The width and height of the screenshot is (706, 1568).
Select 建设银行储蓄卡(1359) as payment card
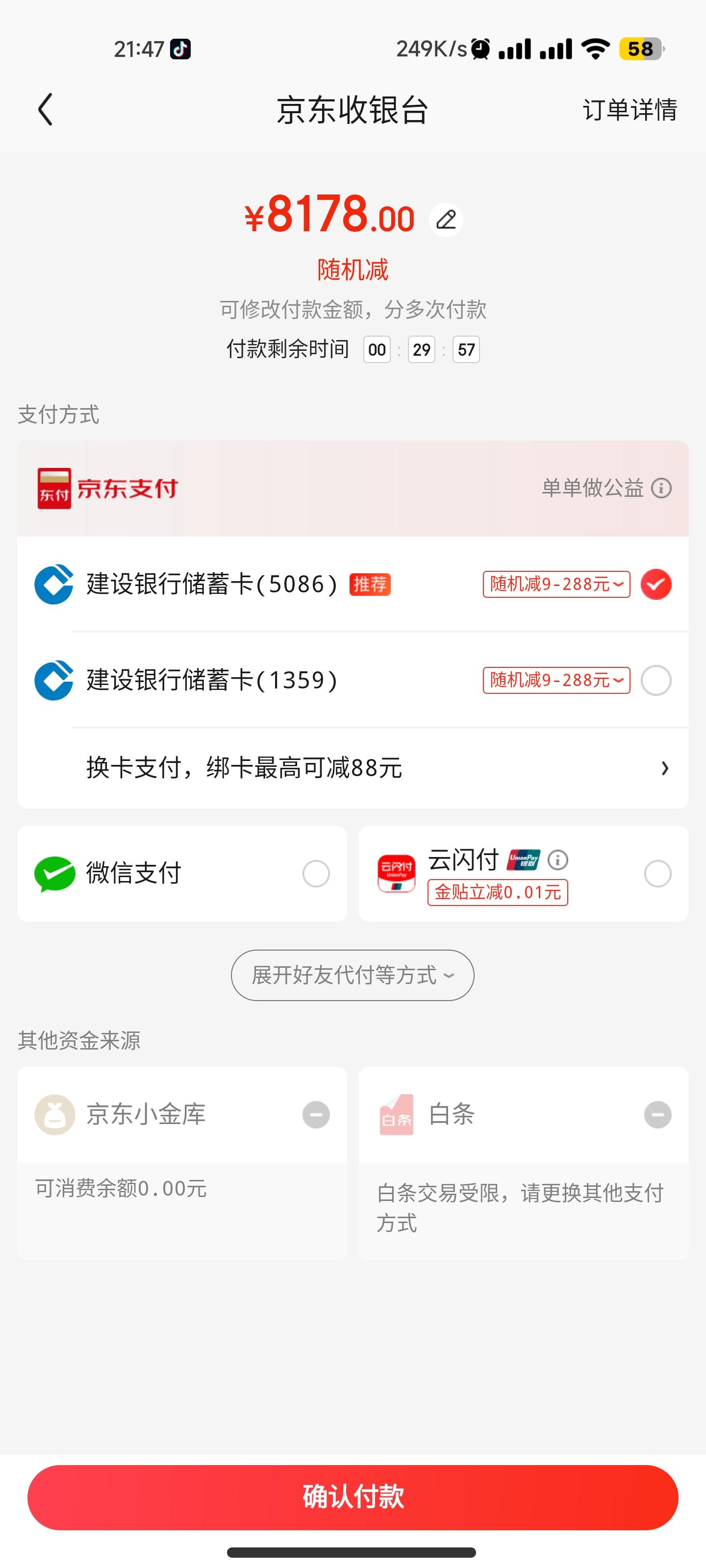pyautogui.click(x=353, y=680)
